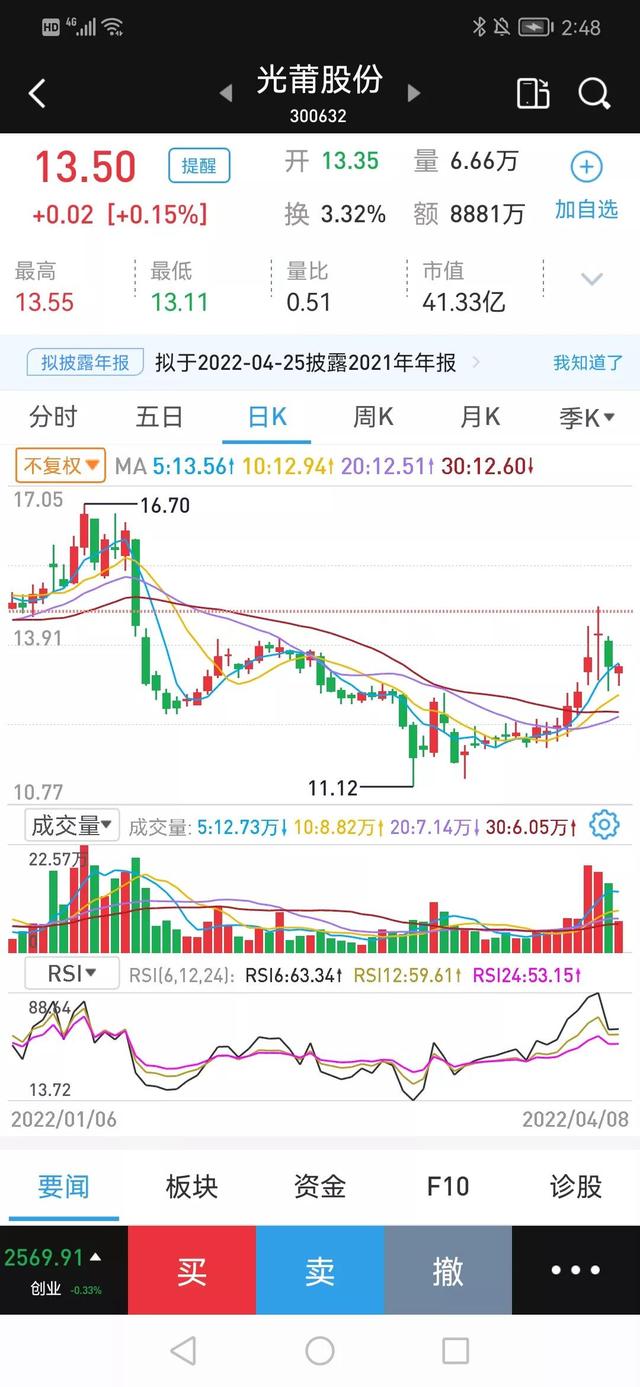Expand more quote details with the chevron

pos(592,279)
